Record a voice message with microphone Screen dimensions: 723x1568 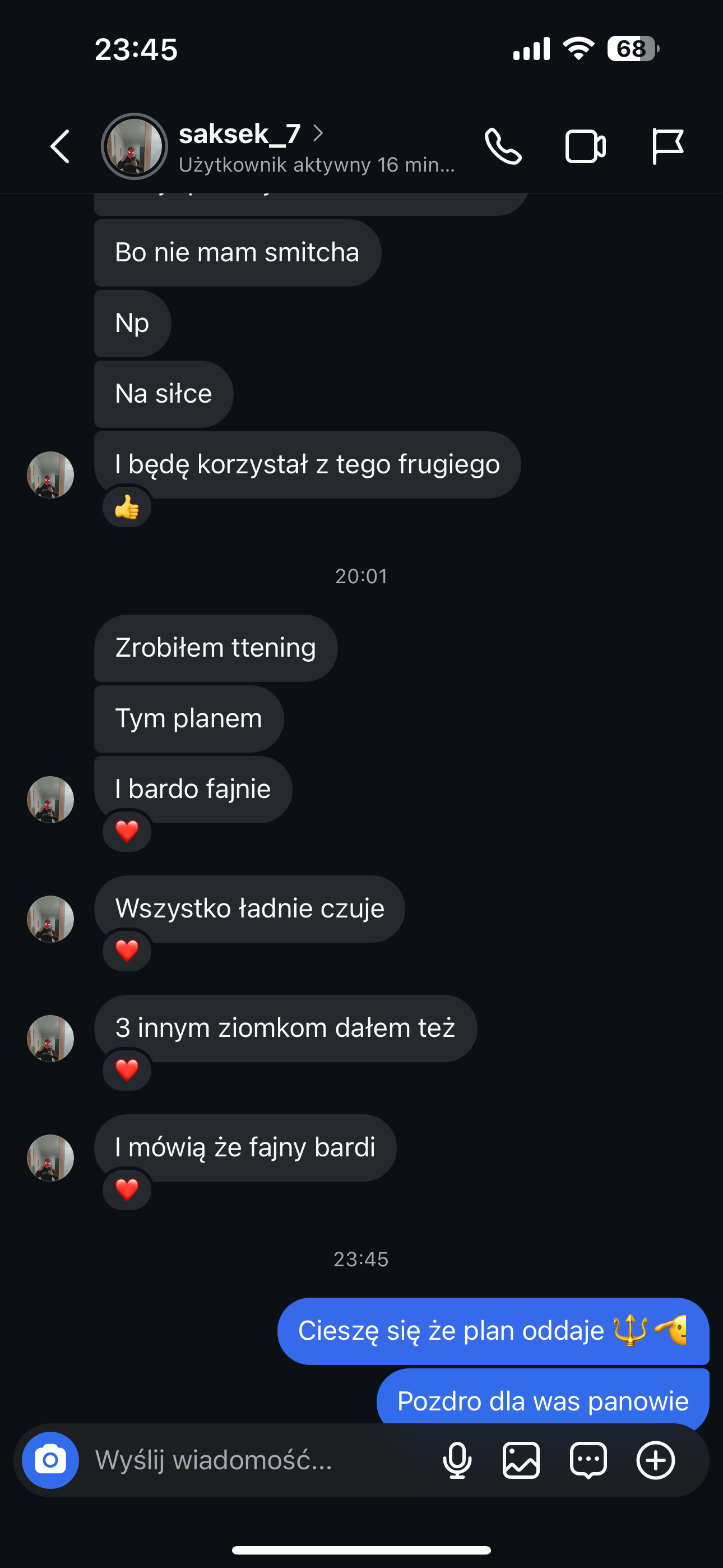(457, 1460)
